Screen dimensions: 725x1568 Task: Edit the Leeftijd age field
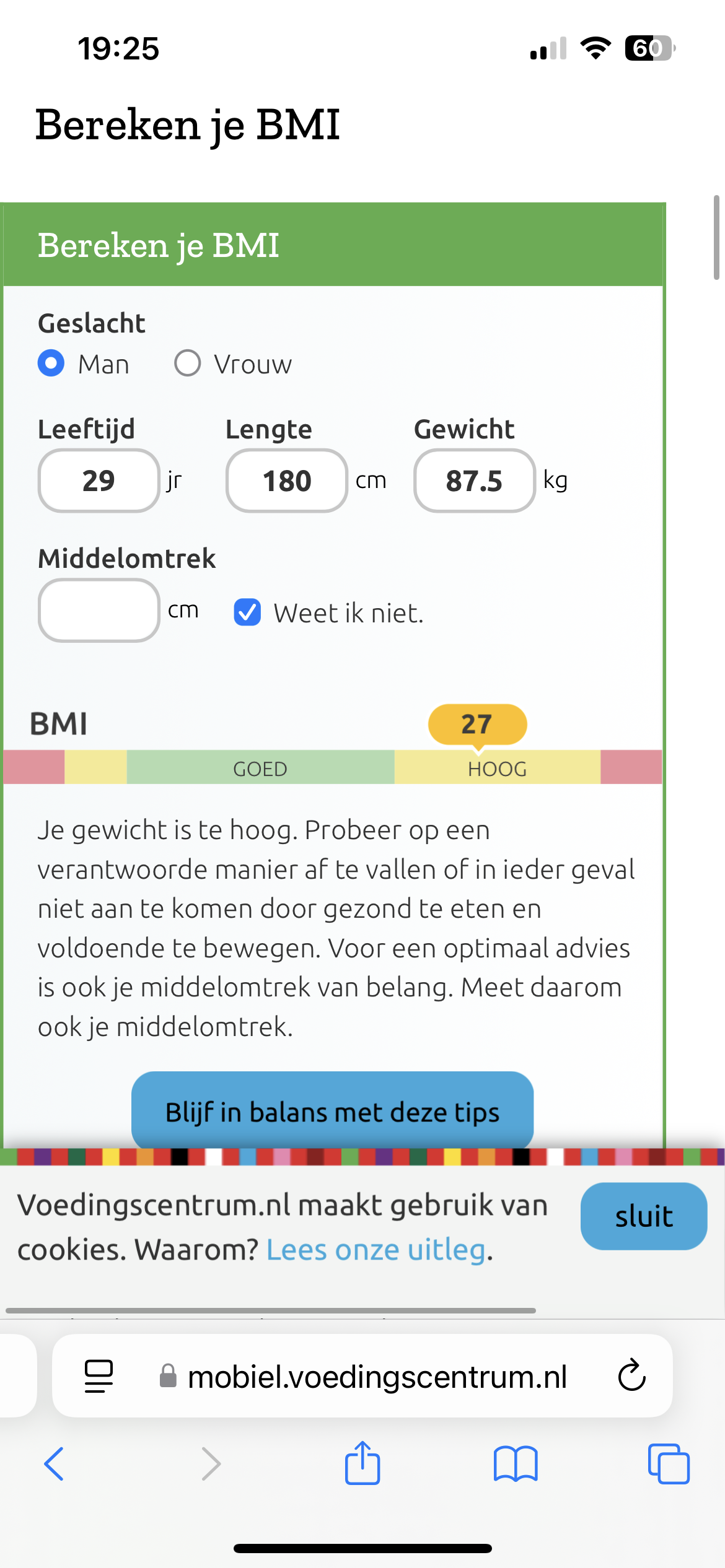[99, 481]
